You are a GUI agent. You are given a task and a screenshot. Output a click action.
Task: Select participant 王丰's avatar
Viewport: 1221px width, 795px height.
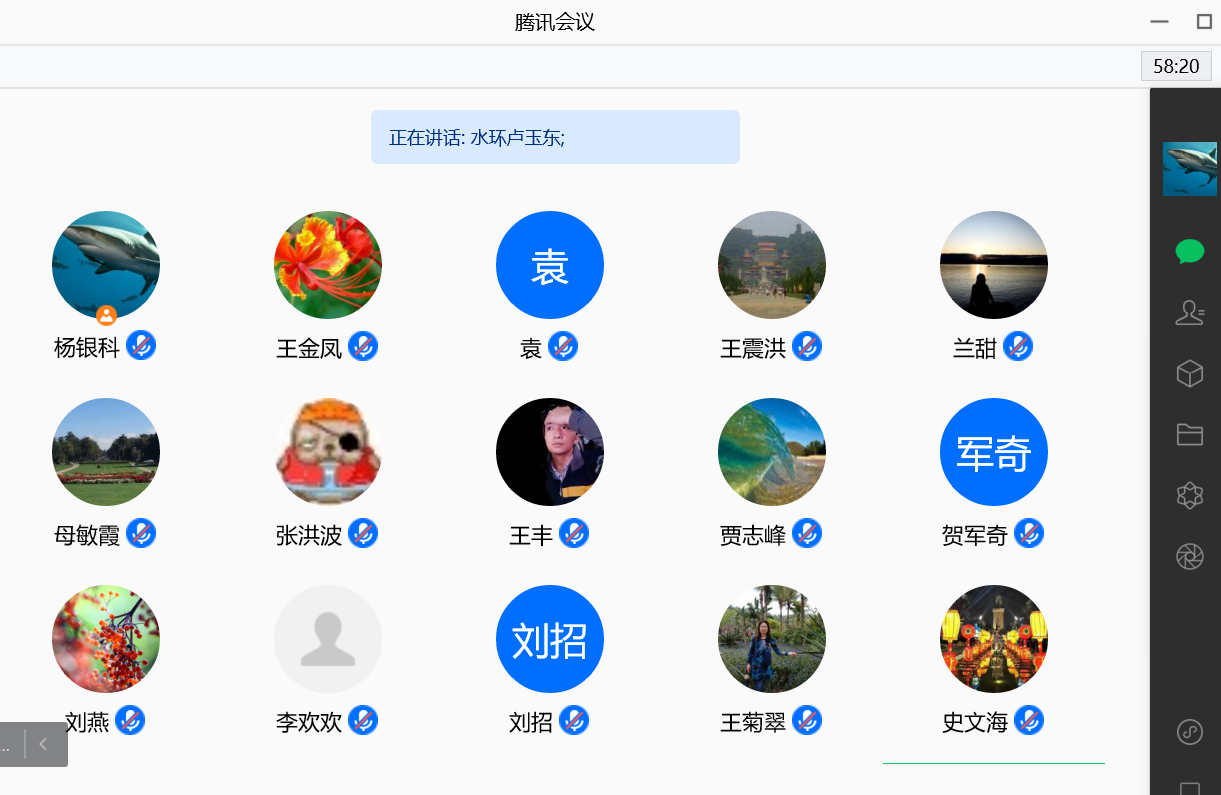tap(550, 452)
